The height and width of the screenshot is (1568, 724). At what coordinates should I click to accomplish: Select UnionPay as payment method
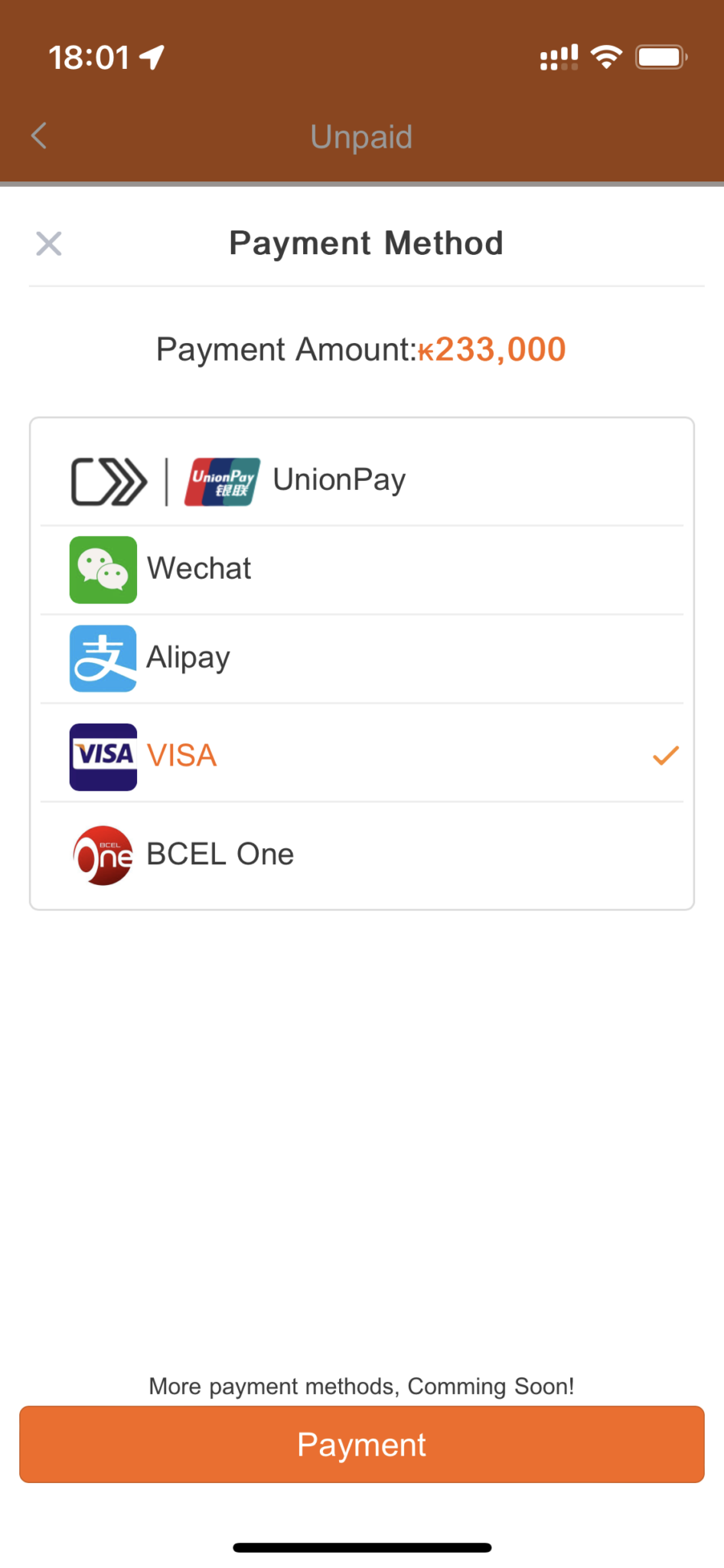361,481
